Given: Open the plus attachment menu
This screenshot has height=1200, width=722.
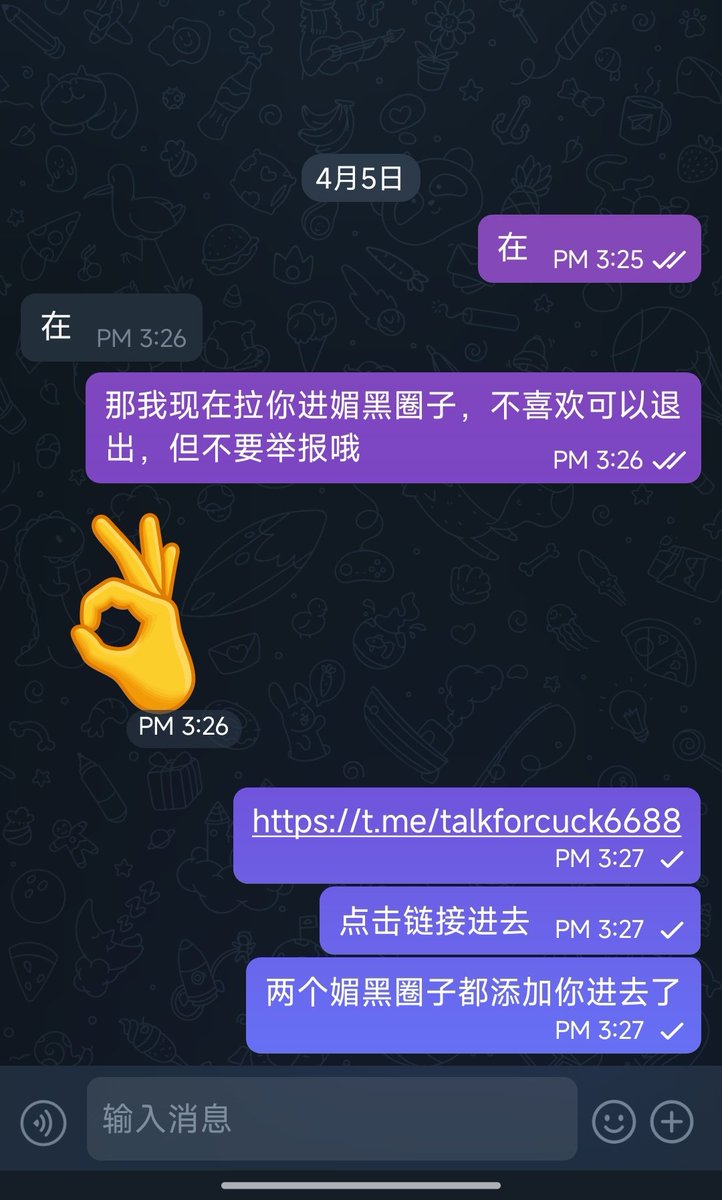Looking at the screenshot, I should coord(672,1122).
